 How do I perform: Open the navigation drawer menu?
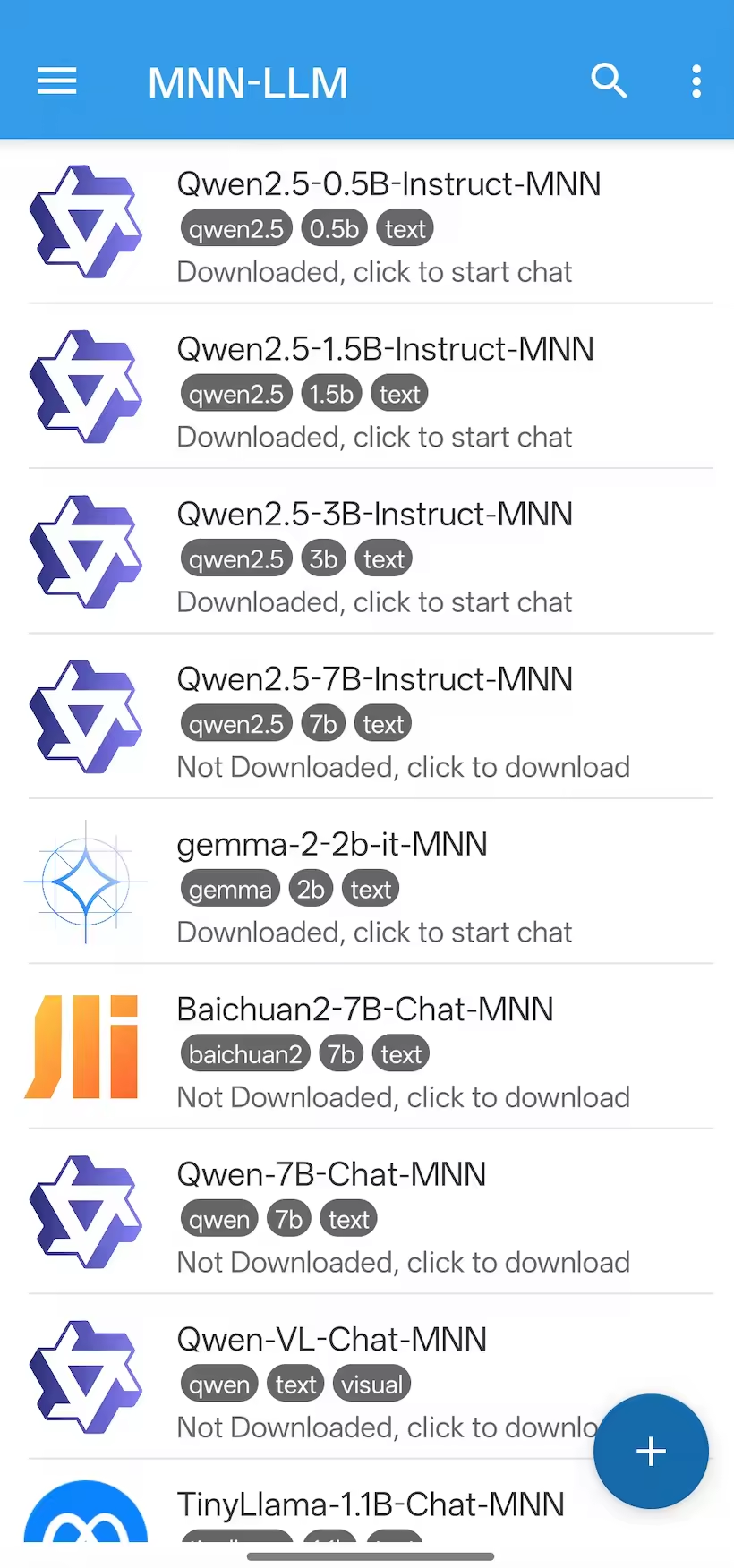(56, 81)
